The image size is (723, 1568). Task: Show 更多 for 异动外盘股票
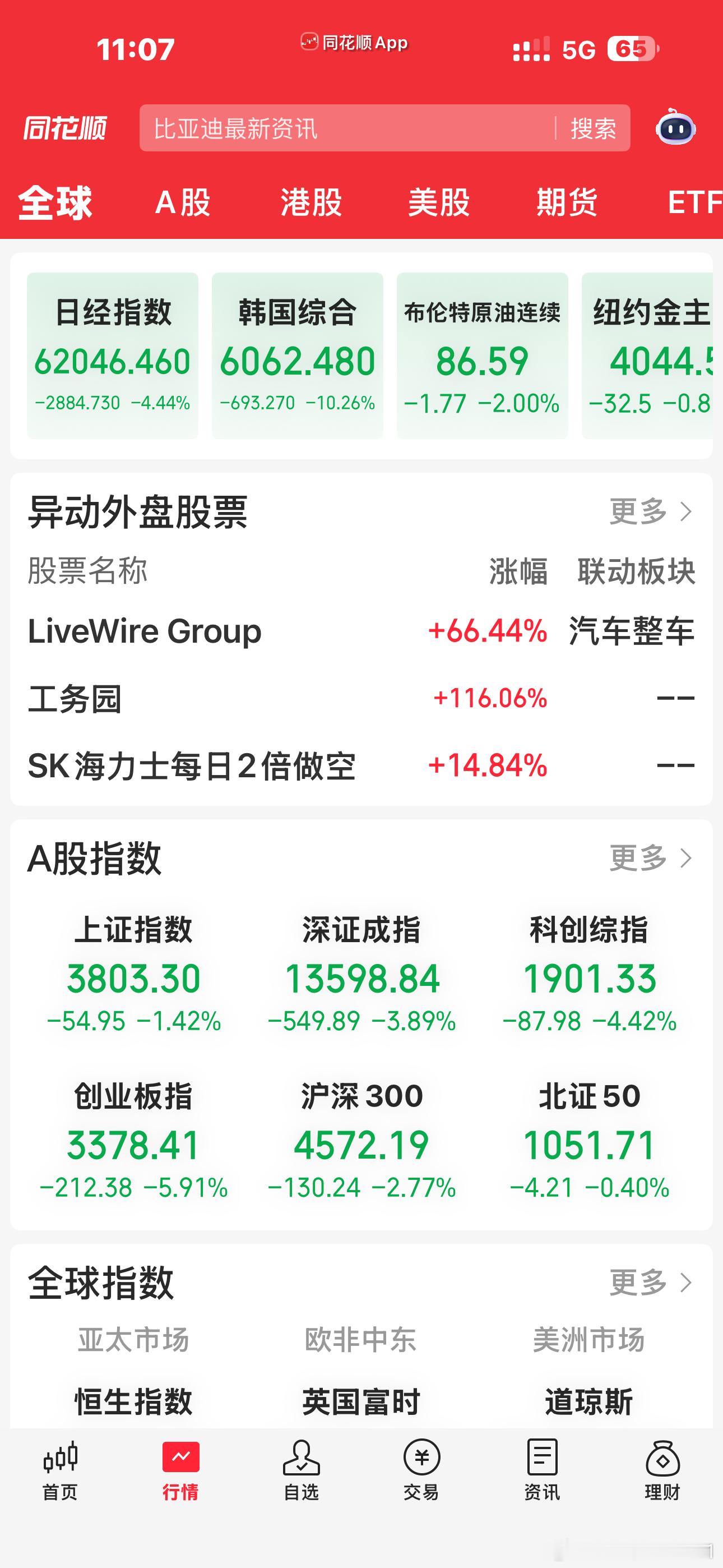click(x=651, y=511)
